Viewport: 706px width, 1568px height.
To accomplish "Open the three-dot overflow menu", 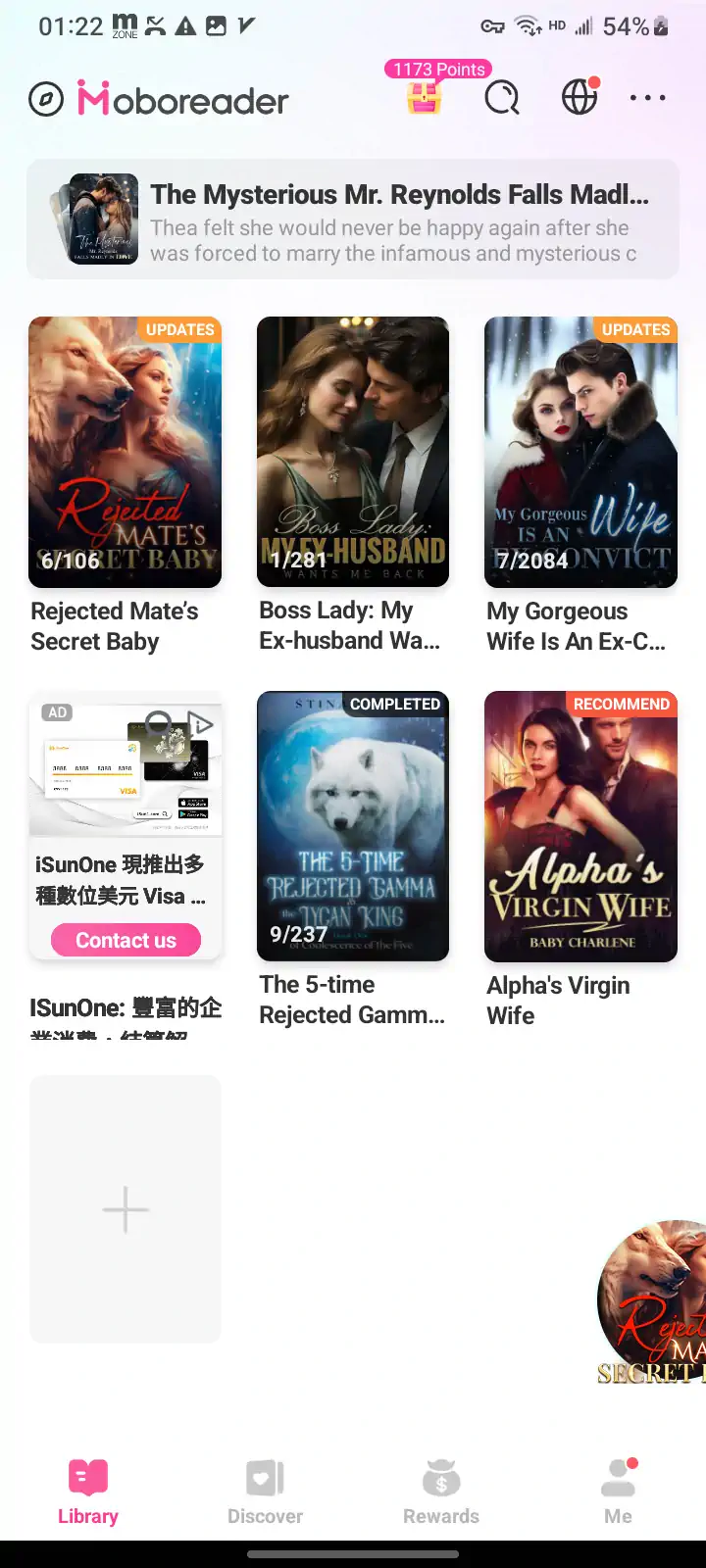I will [647, 98].
